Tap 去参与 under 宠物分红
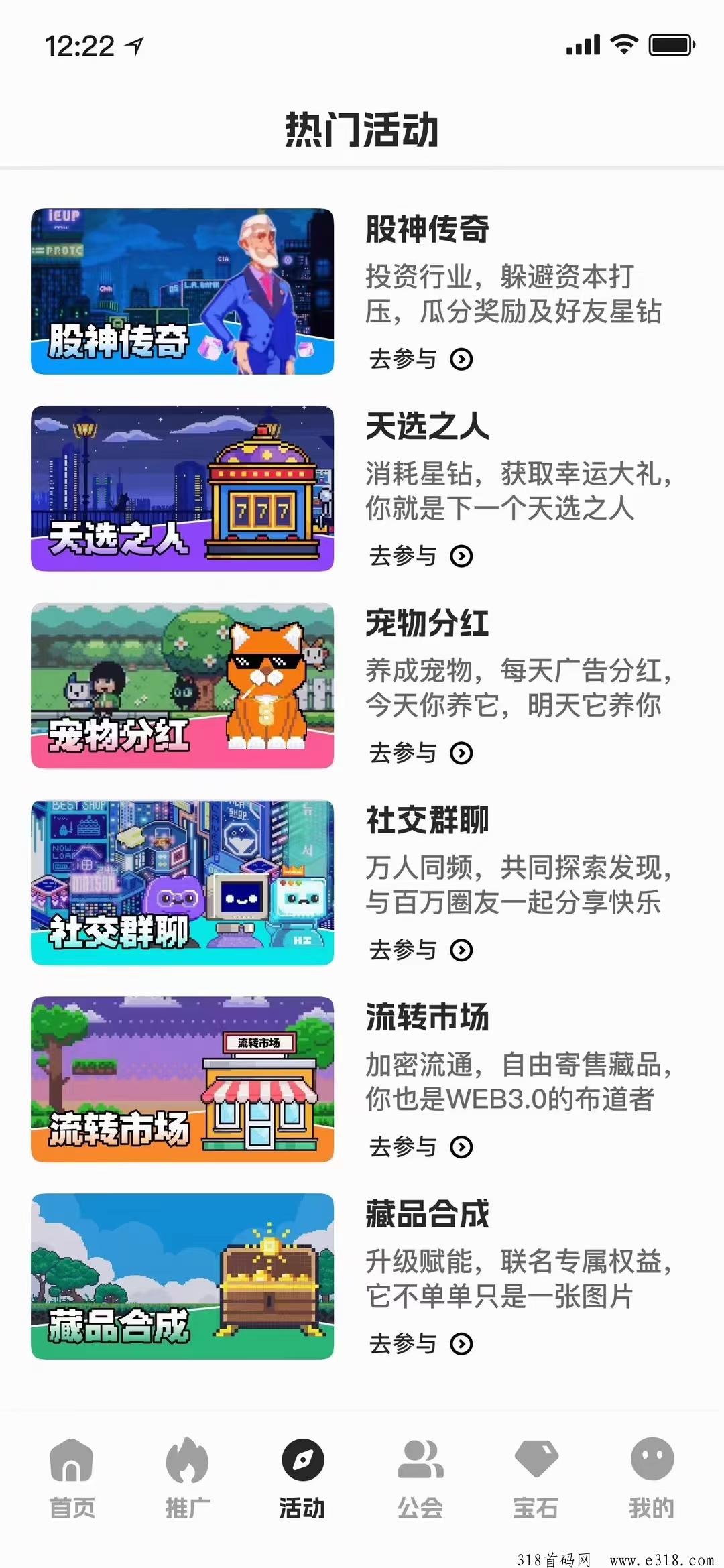 (421, 753)
